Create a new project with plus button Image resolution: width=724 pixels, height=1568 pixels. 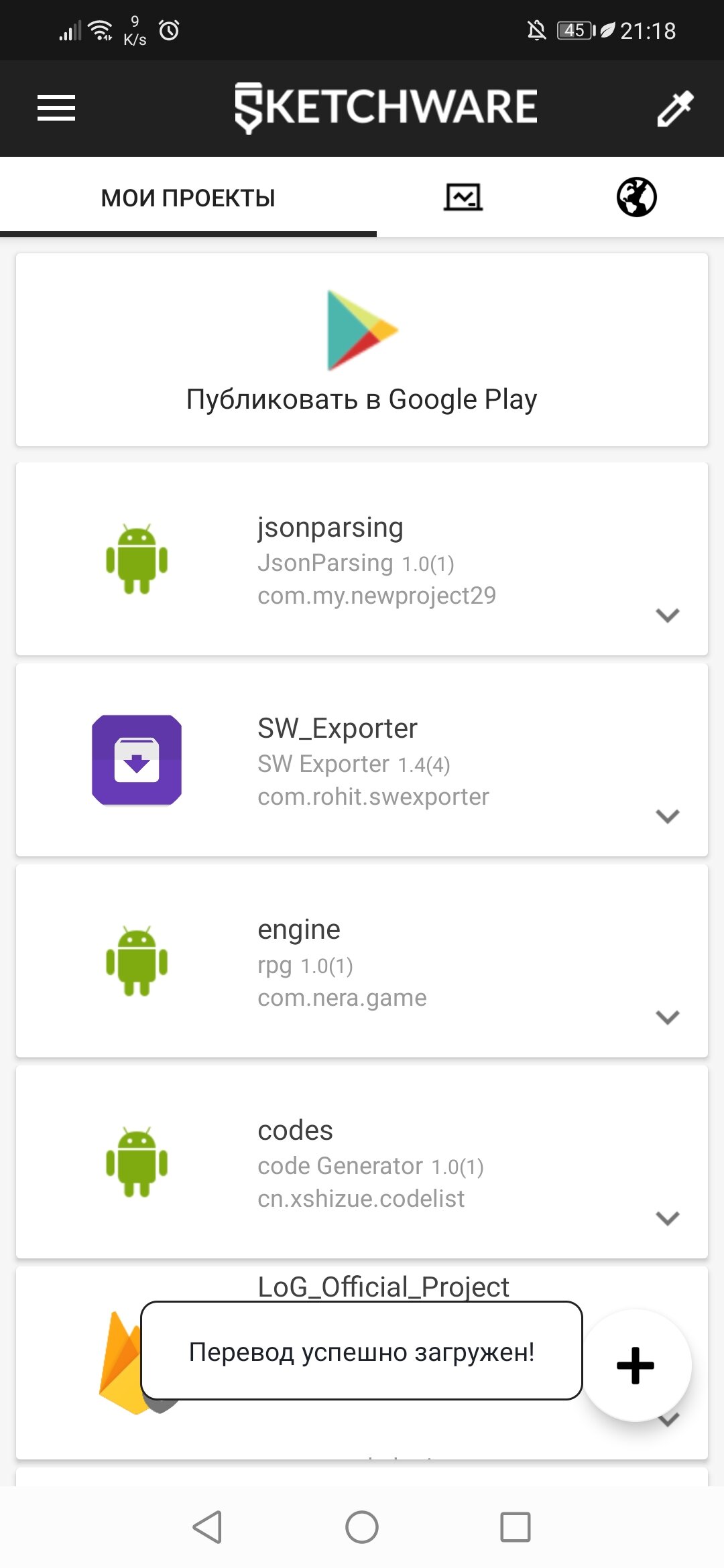click(x=636, y=1365)
